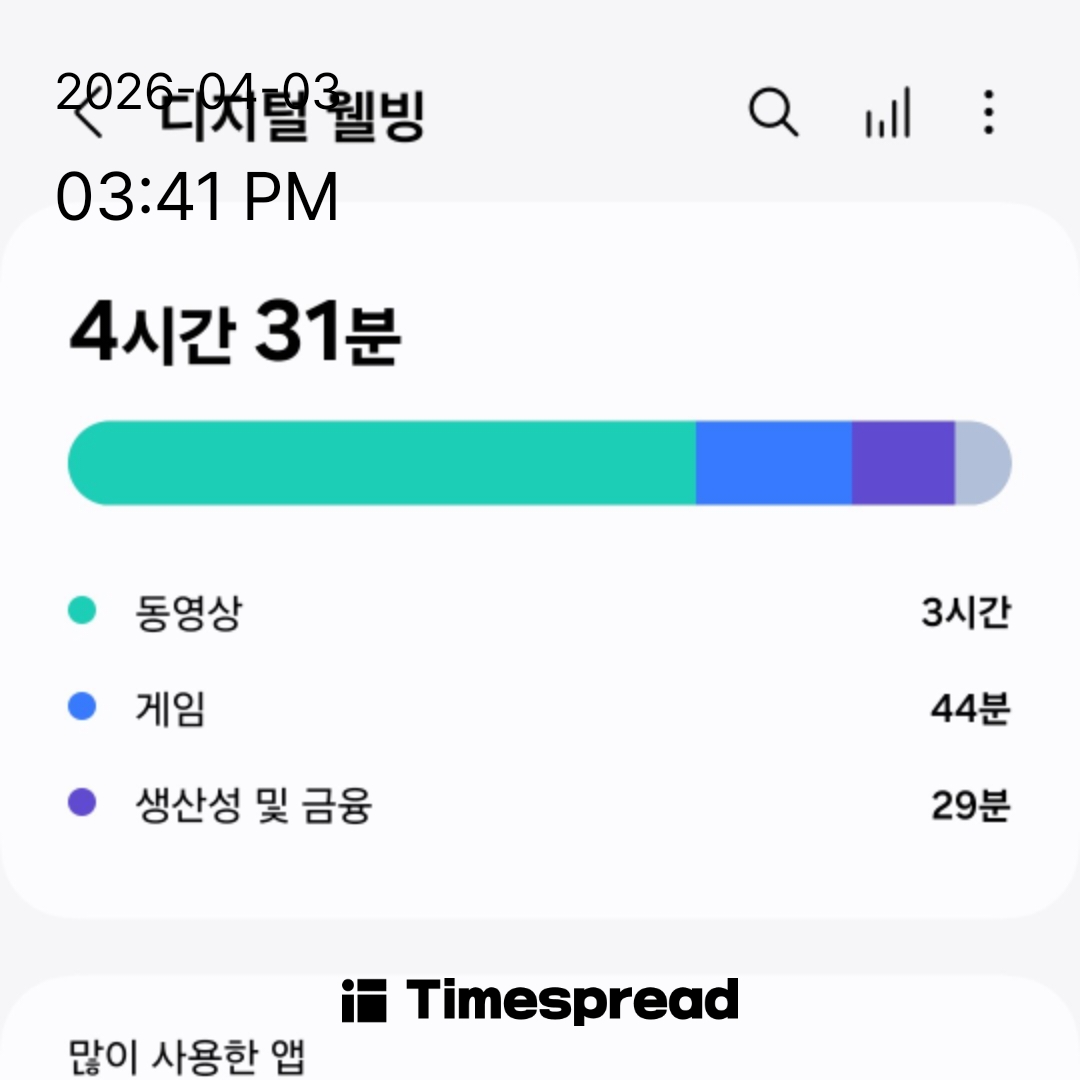Open the search icon
1080x1080 pixels.
tap(773, 112)
